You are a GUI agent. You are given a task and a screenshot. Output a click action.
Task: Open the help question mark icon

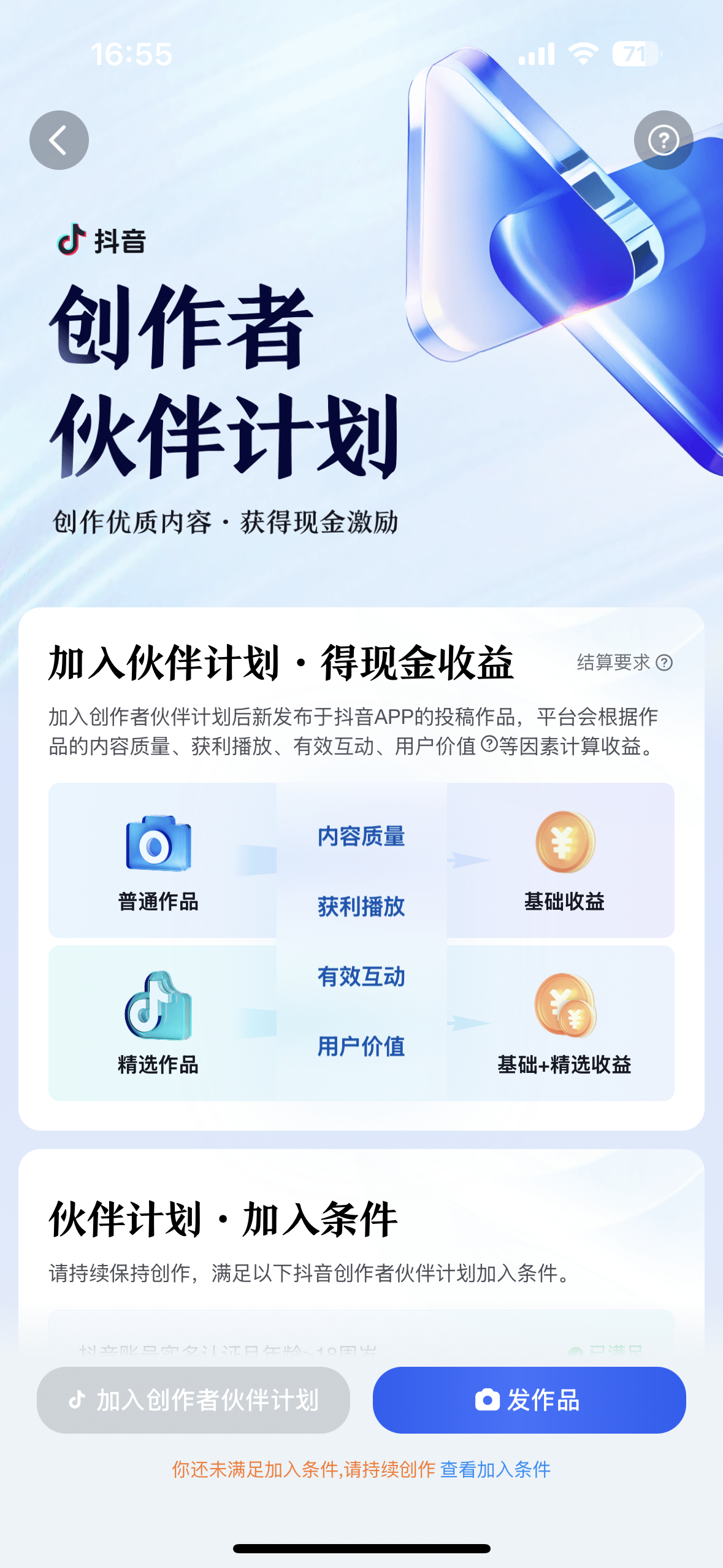tap(663, 140)
